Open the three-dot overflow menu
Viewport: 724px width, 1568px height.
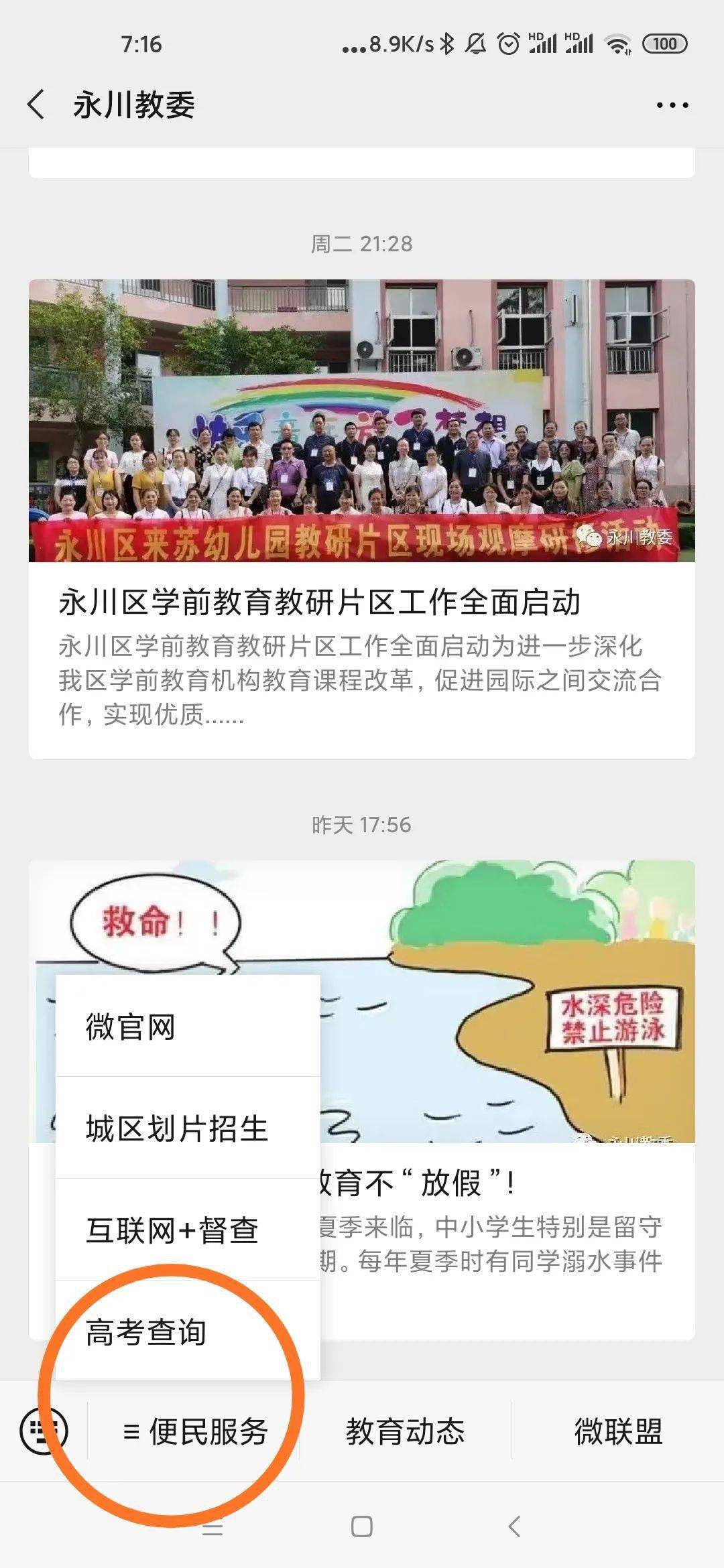tap(672, 105)
